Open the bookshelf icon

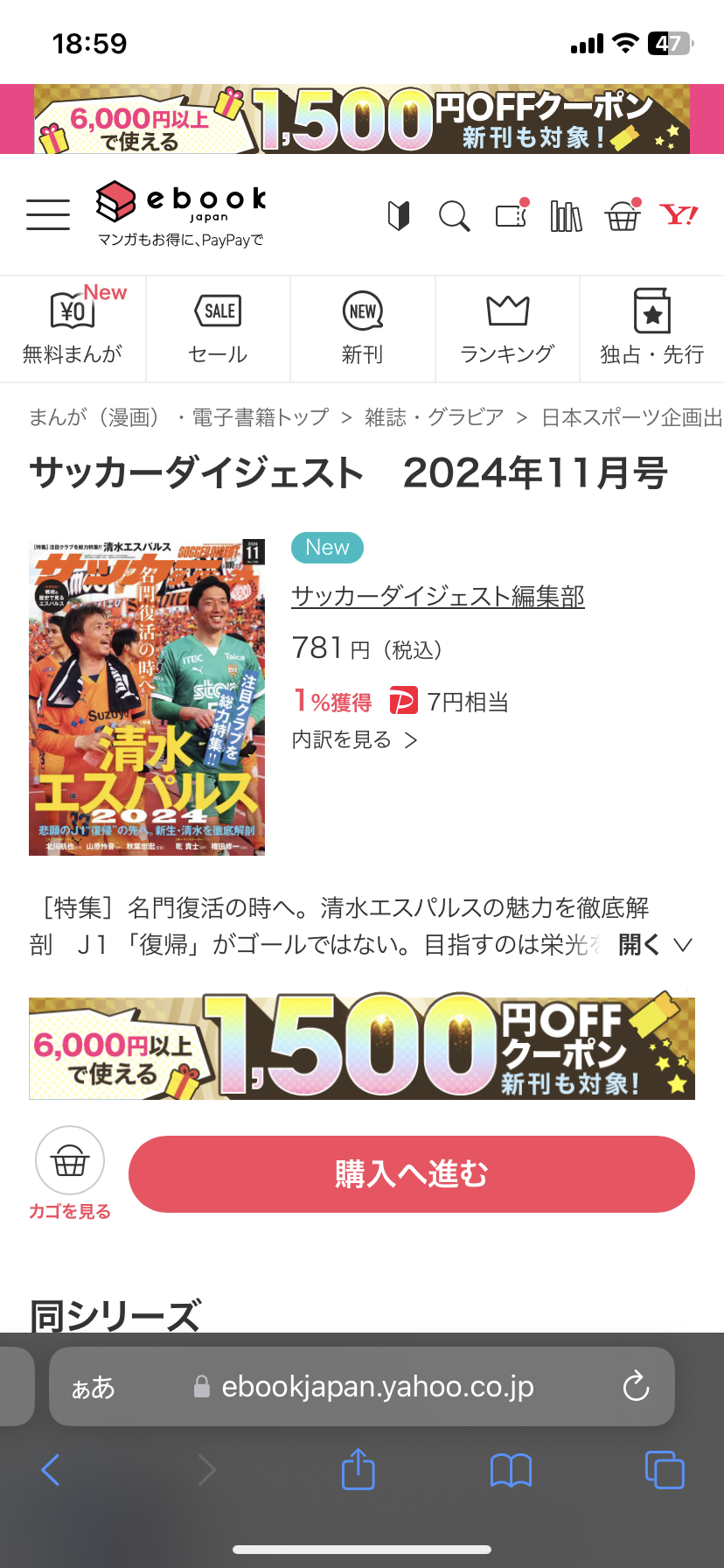point(566,216)
